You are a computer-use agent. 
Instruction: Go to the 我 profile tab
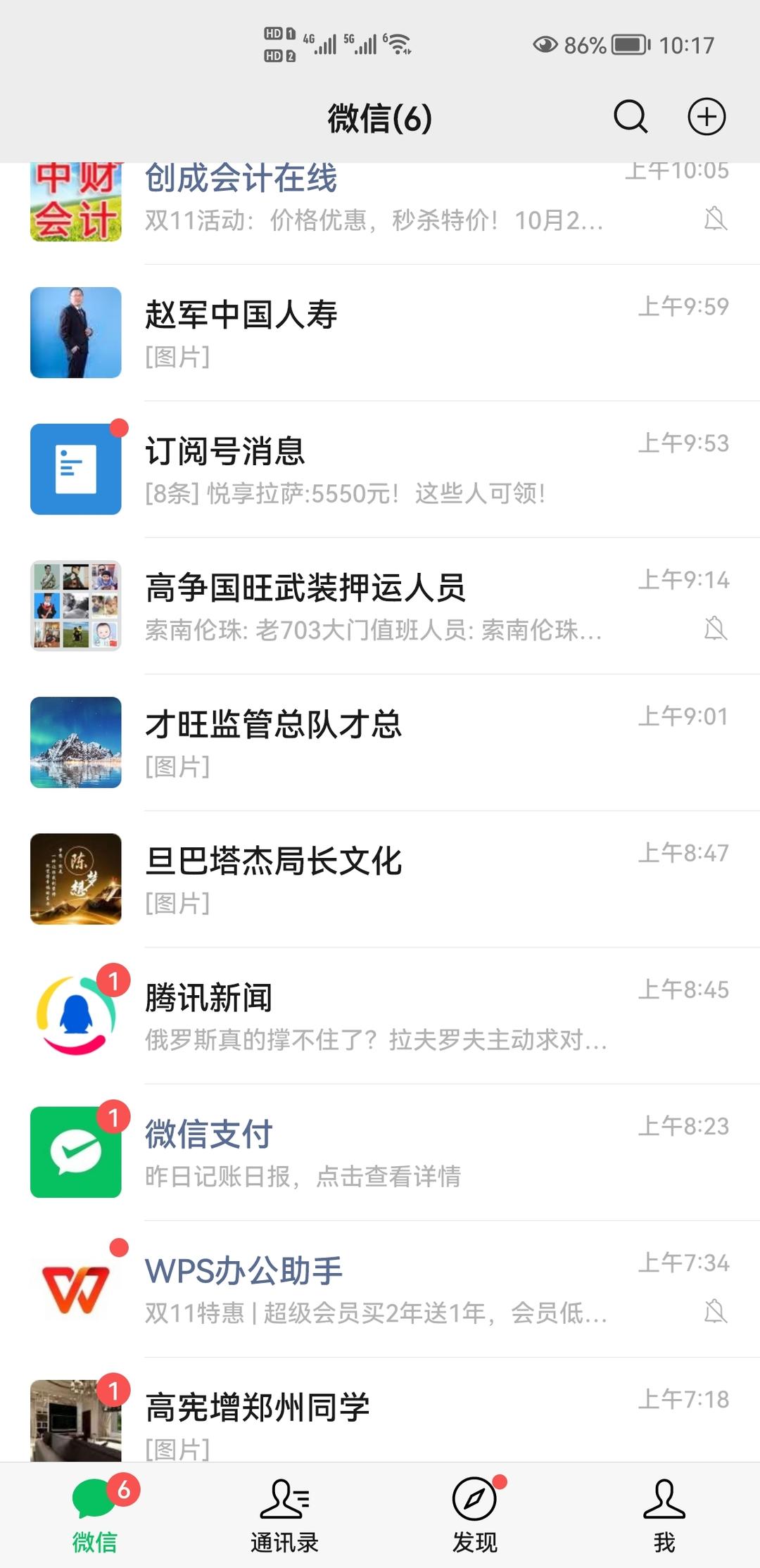click(664, 1515)
